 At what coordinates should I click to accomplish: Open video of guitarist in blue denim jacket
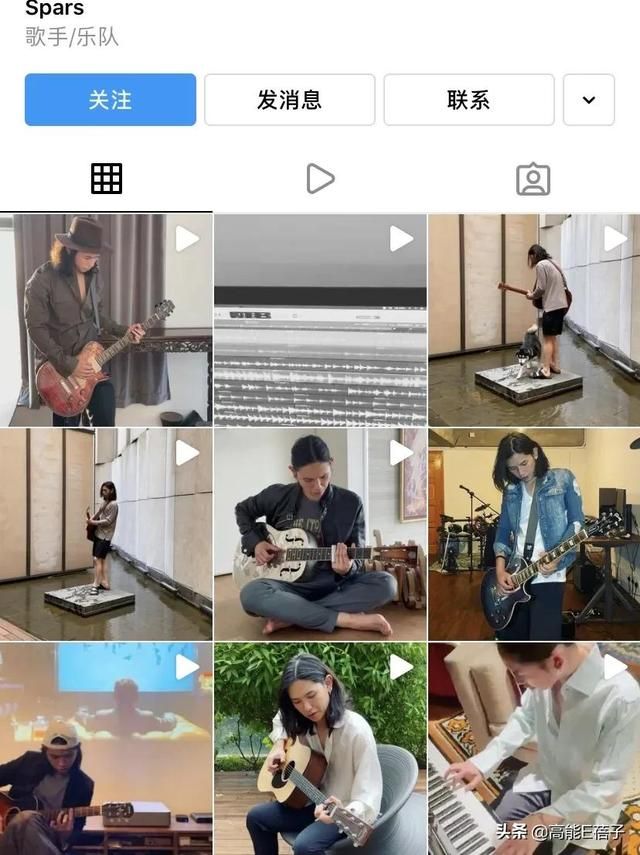(534, 535)
